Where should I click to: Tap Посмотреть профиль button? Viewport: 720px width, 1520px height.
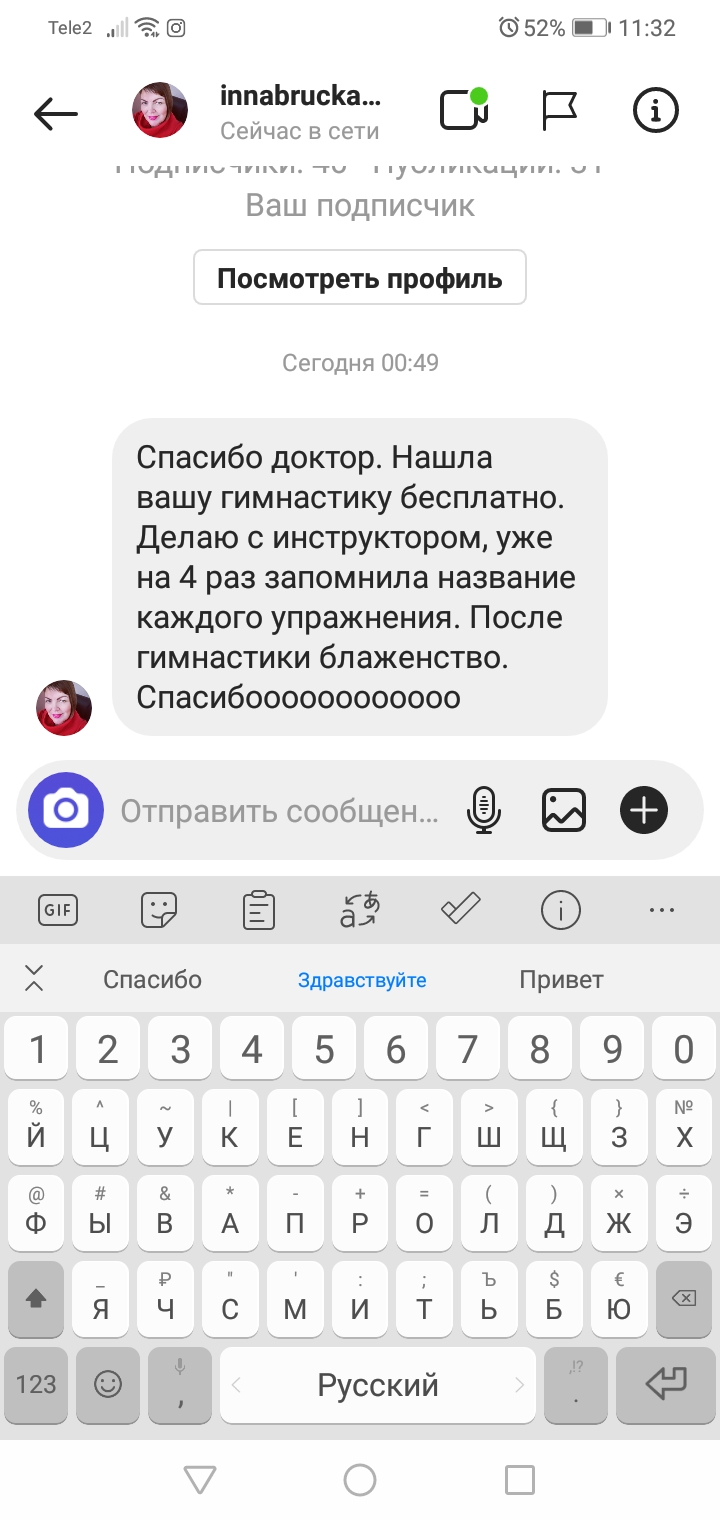tap(359, 277)
